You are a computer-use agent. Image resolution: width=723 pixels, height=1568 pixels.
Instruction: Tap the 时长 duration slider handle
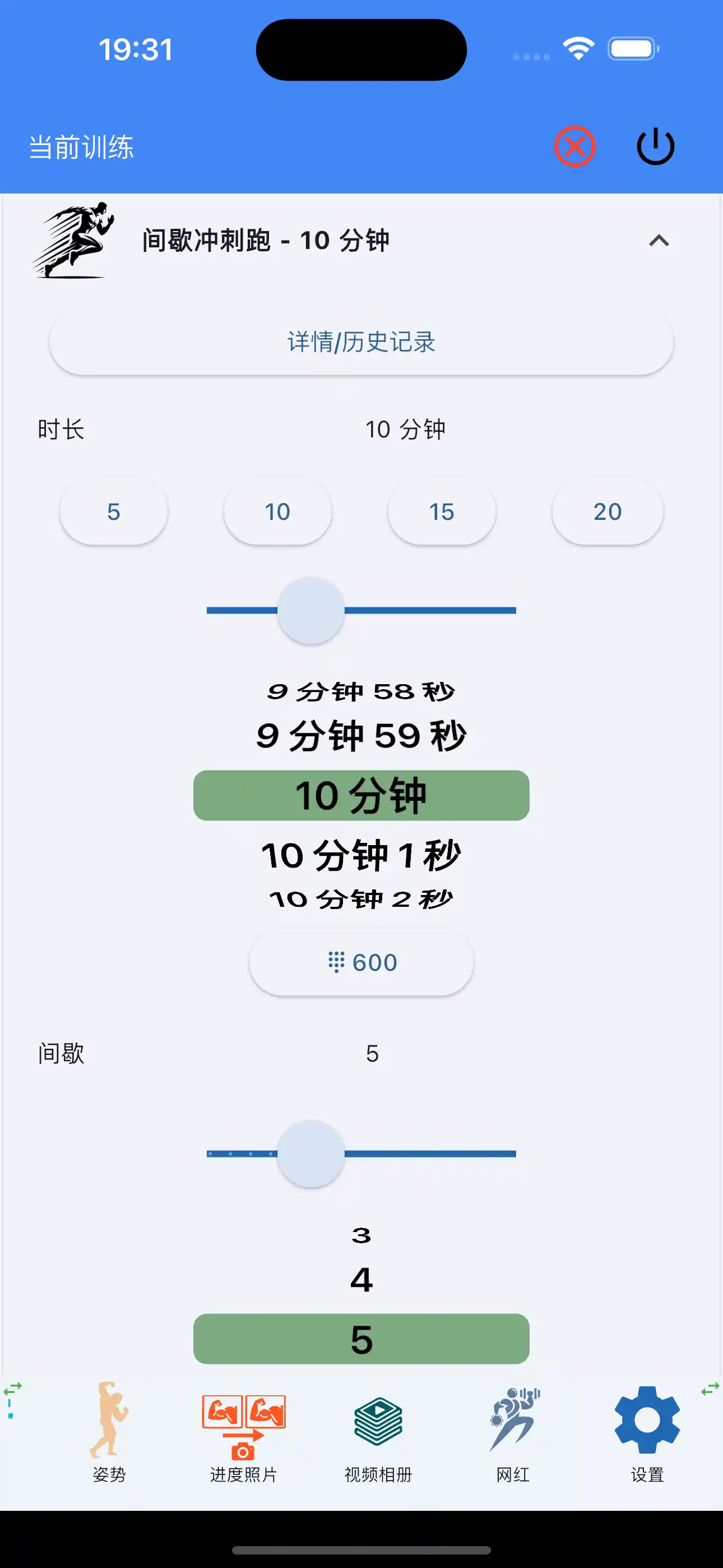click(x=310, y=611)
